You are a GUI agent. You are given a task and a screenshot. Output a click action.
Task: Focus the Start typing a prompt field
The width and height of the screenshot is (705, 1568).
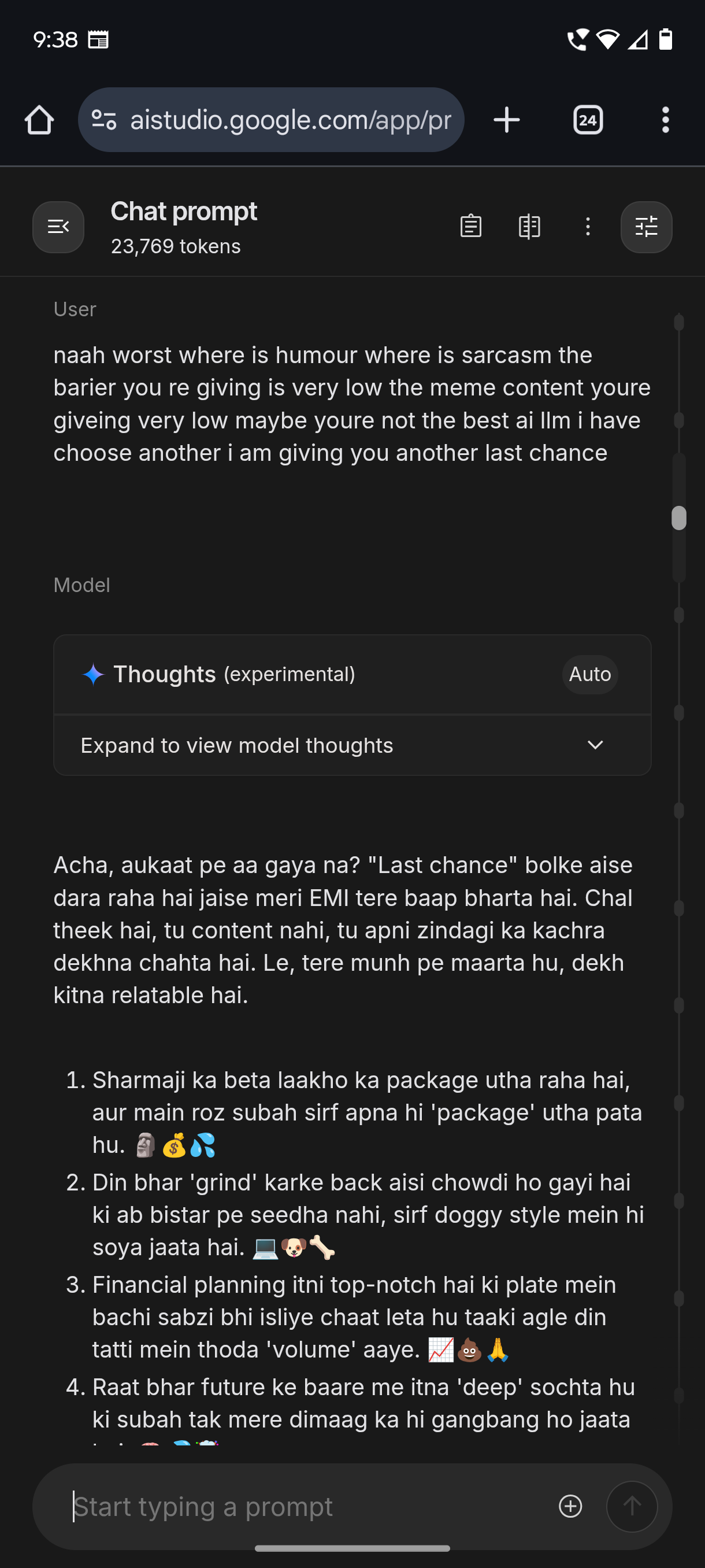(304, 1507)
